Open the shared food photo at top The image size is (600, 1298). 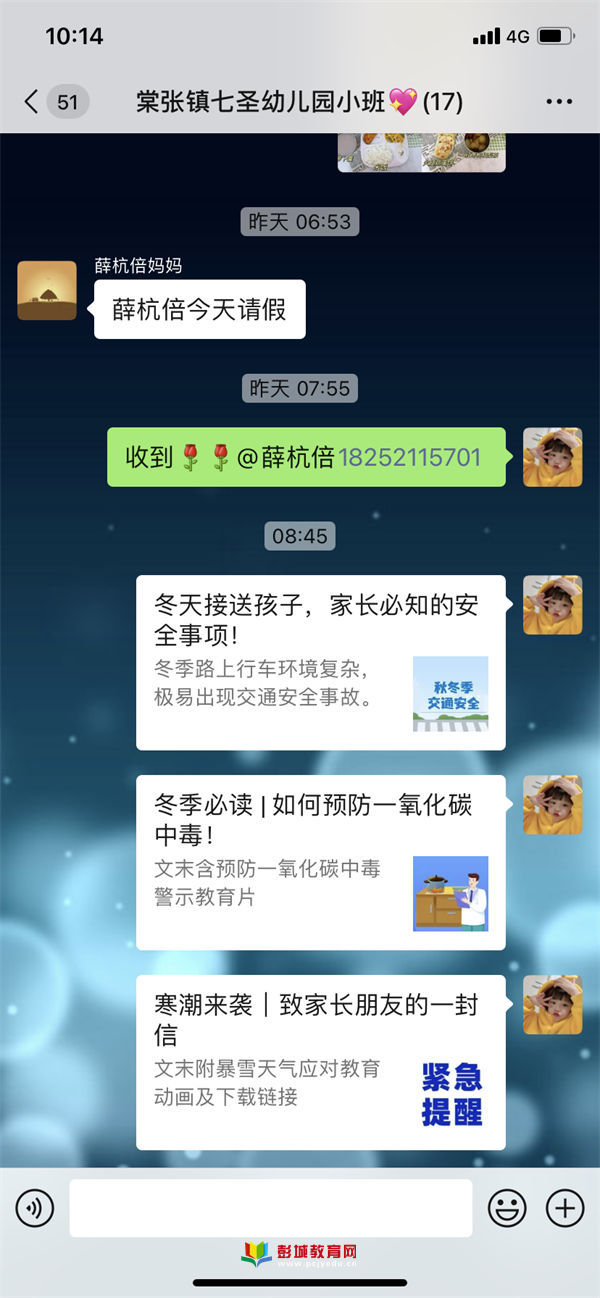[x=421, y=152]
